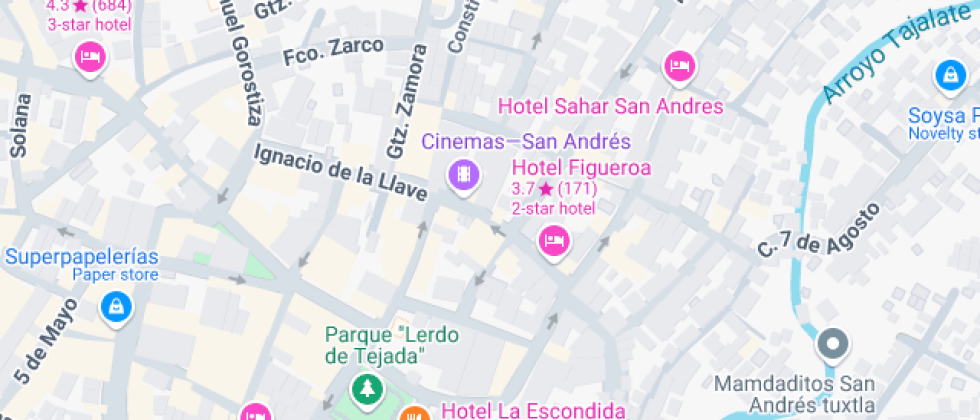The height and width of the screenshot is (420, 980).
Task: Open the Superpapelerías paper store marker
Action: (117, 305)
